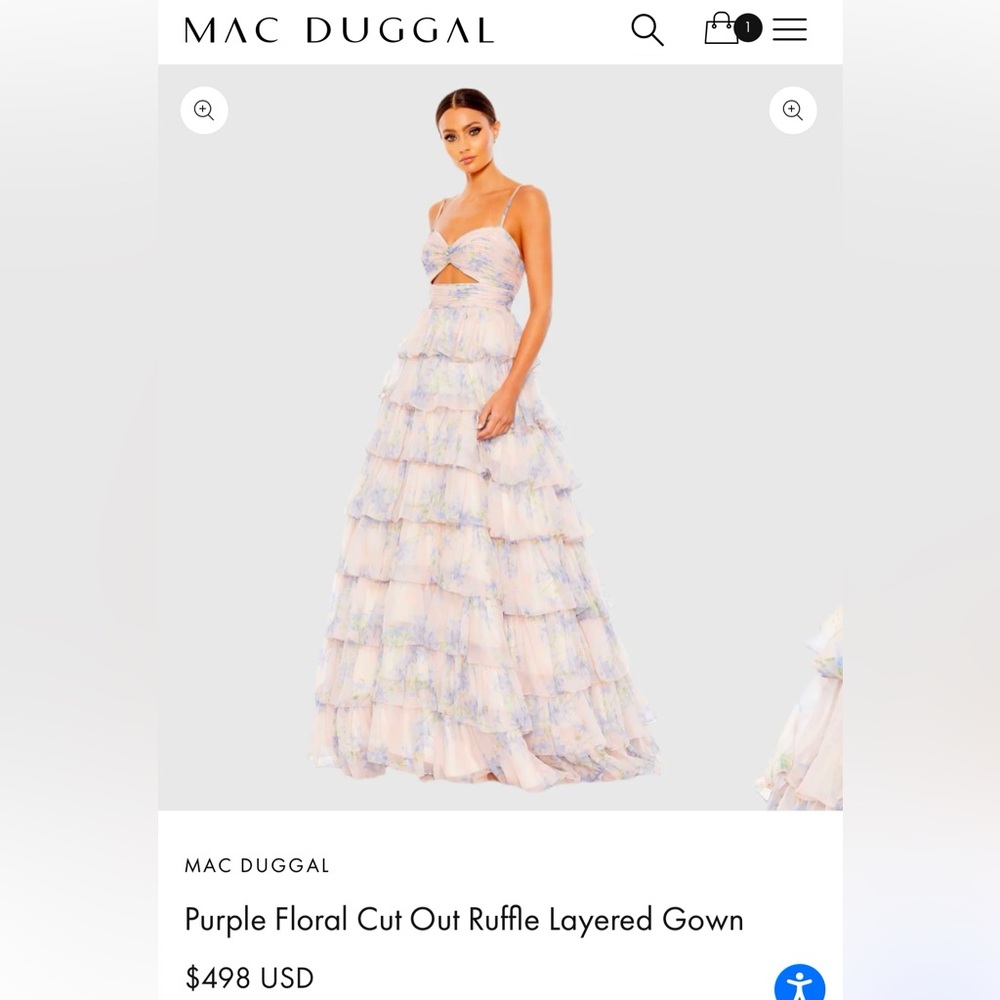
Task: Tap the left zoom magnifier icon
Action: coord(204,110)
